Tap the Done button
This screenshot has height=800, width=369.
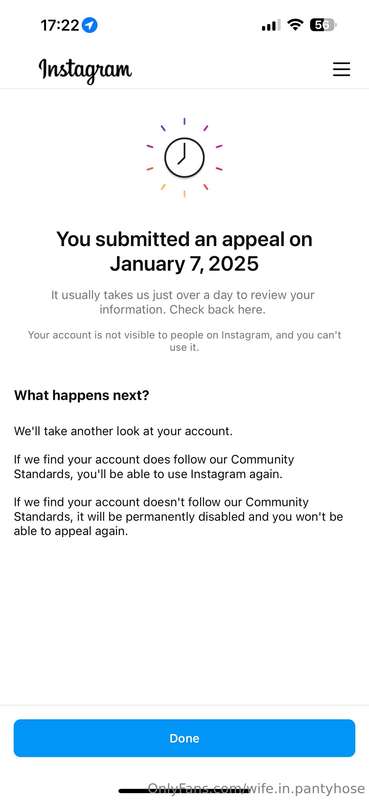click(x=184, y=738)
